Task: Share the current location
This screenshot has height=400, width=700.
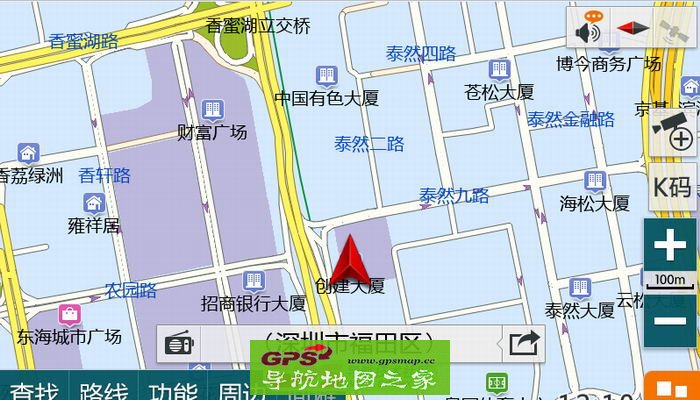Action: [x=523, y=344]
